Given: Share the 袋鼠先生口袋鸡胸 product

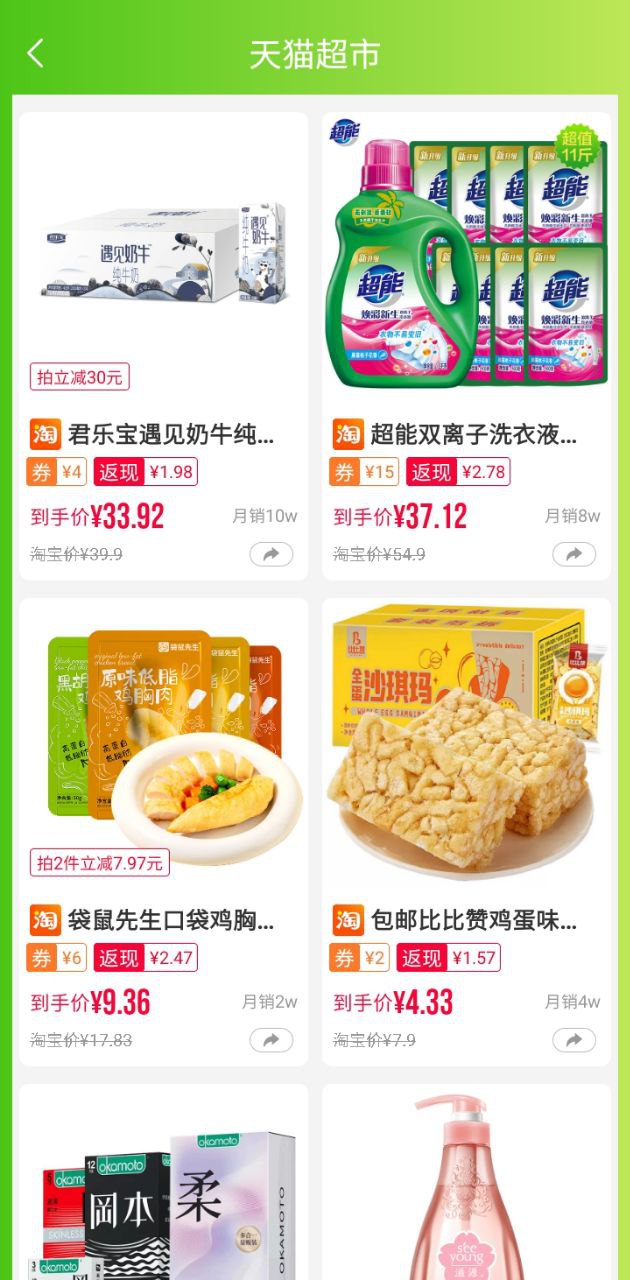Looking at the screenshot, I should (x=271, y=1040).
